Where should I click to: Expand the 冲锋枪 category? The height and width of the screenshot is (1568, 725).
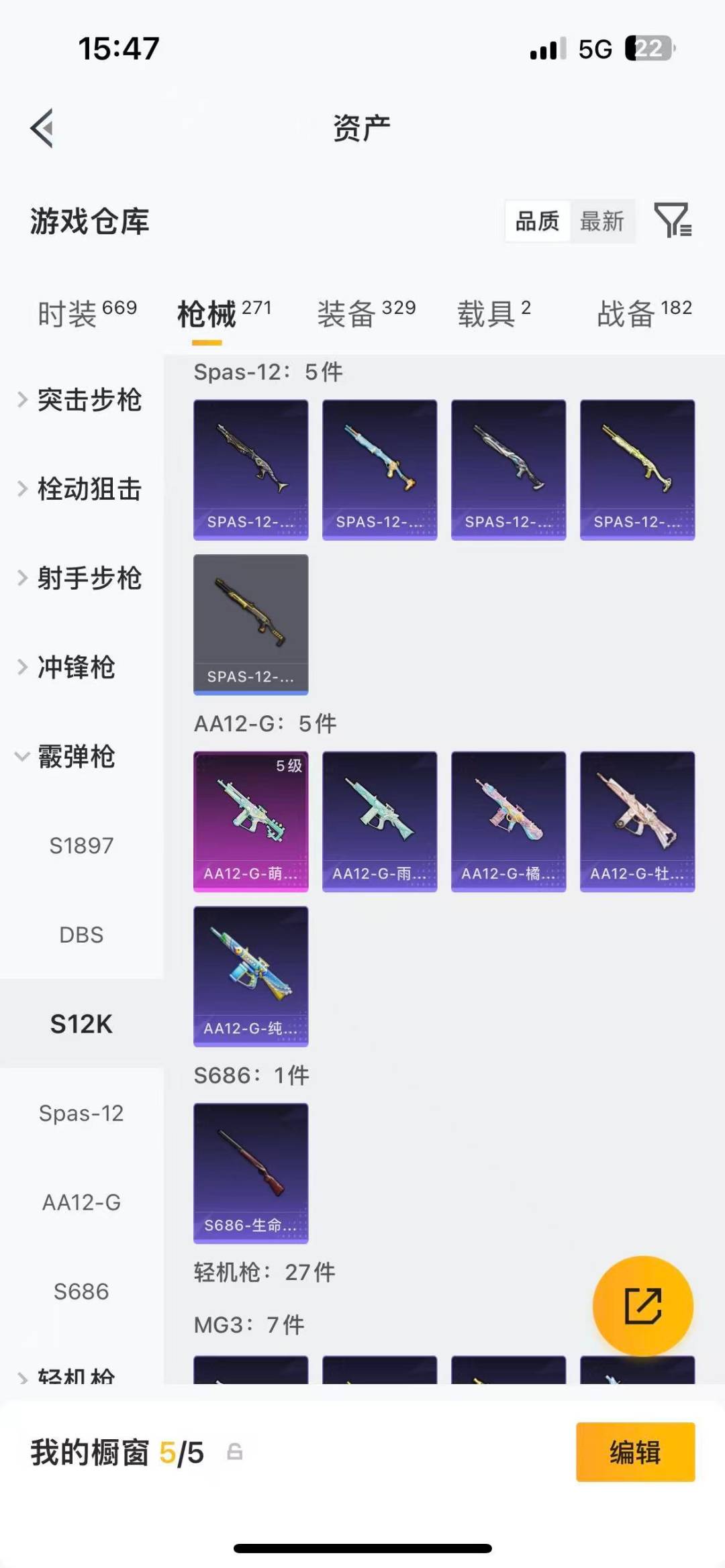67,667
